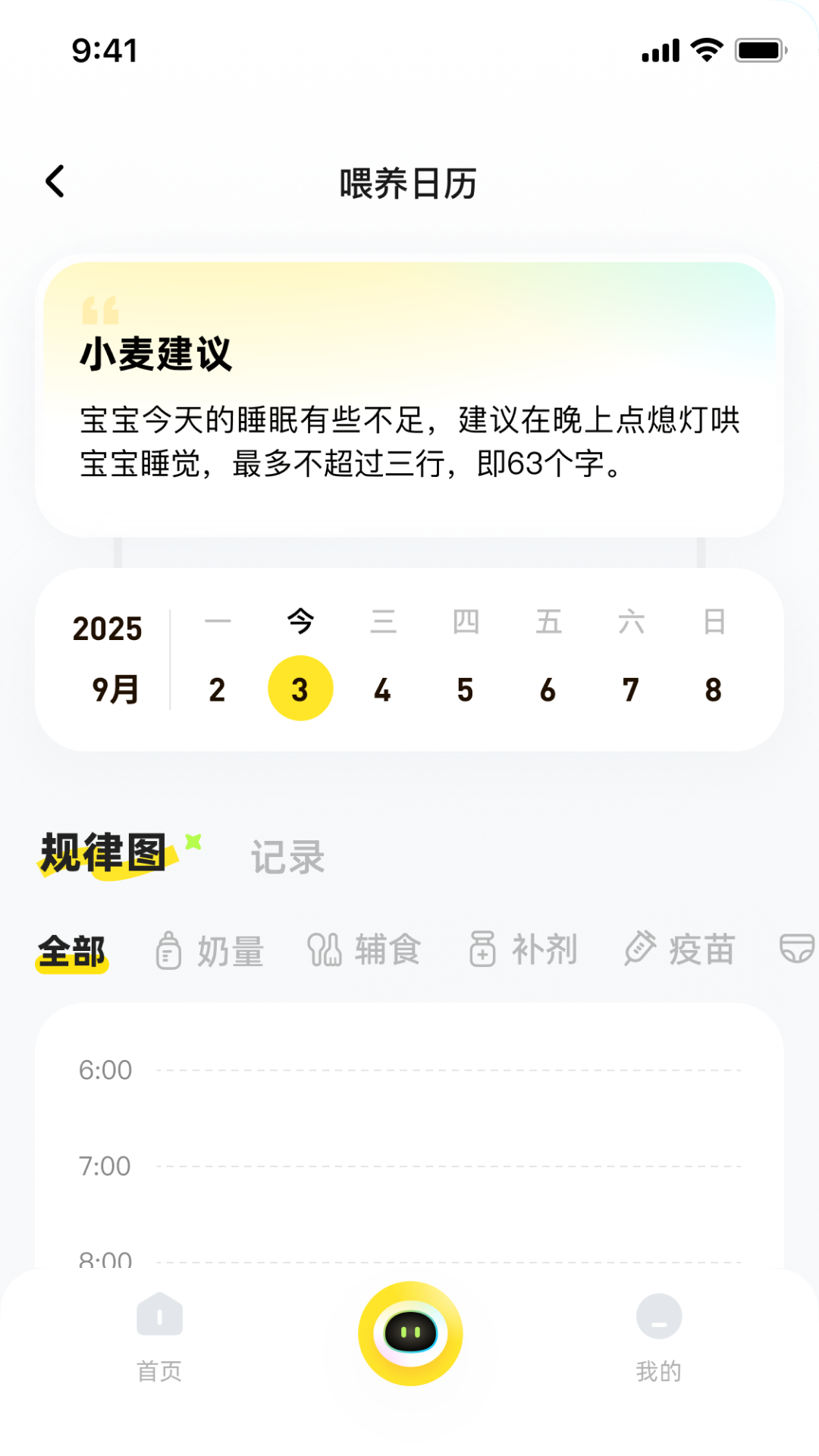Pick Sunday the 8th
The width and height of the screenshot is (819, 1456).
click(714, 689)
